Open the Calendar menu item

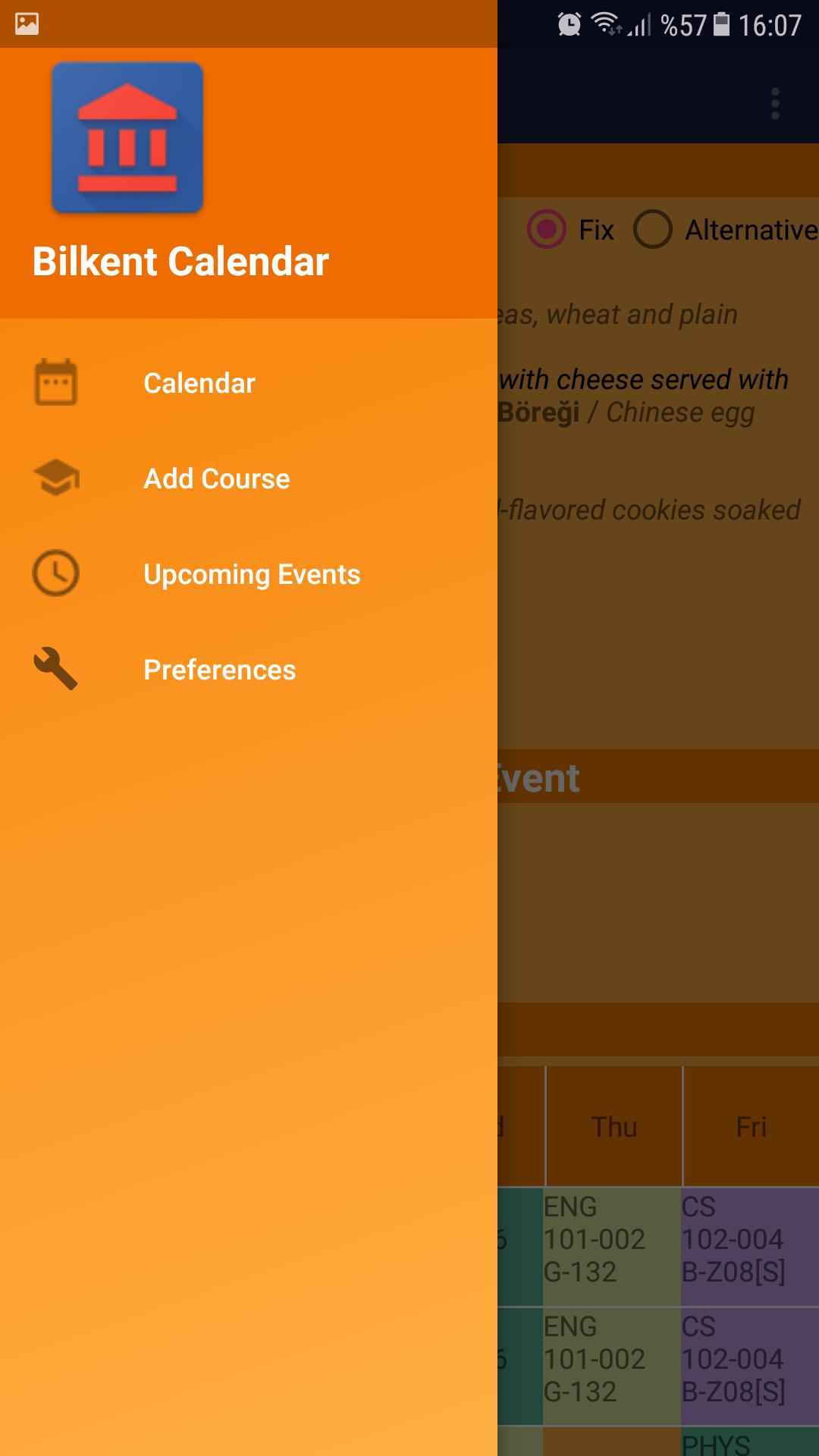pyautogui.click(x=199, y=383)
